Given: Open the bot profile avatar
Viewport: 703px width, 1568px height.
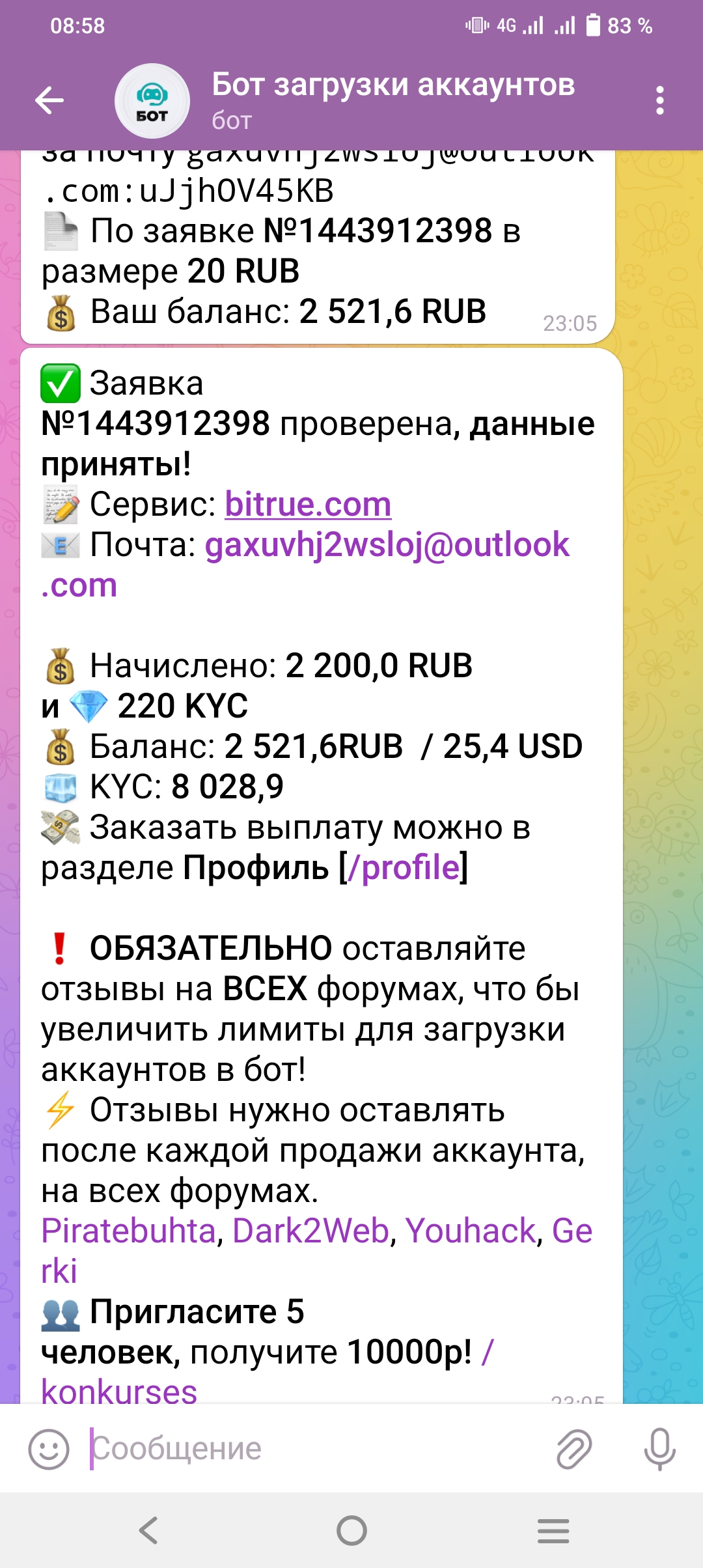Looking at the screenshot, I should coord(152,101).
